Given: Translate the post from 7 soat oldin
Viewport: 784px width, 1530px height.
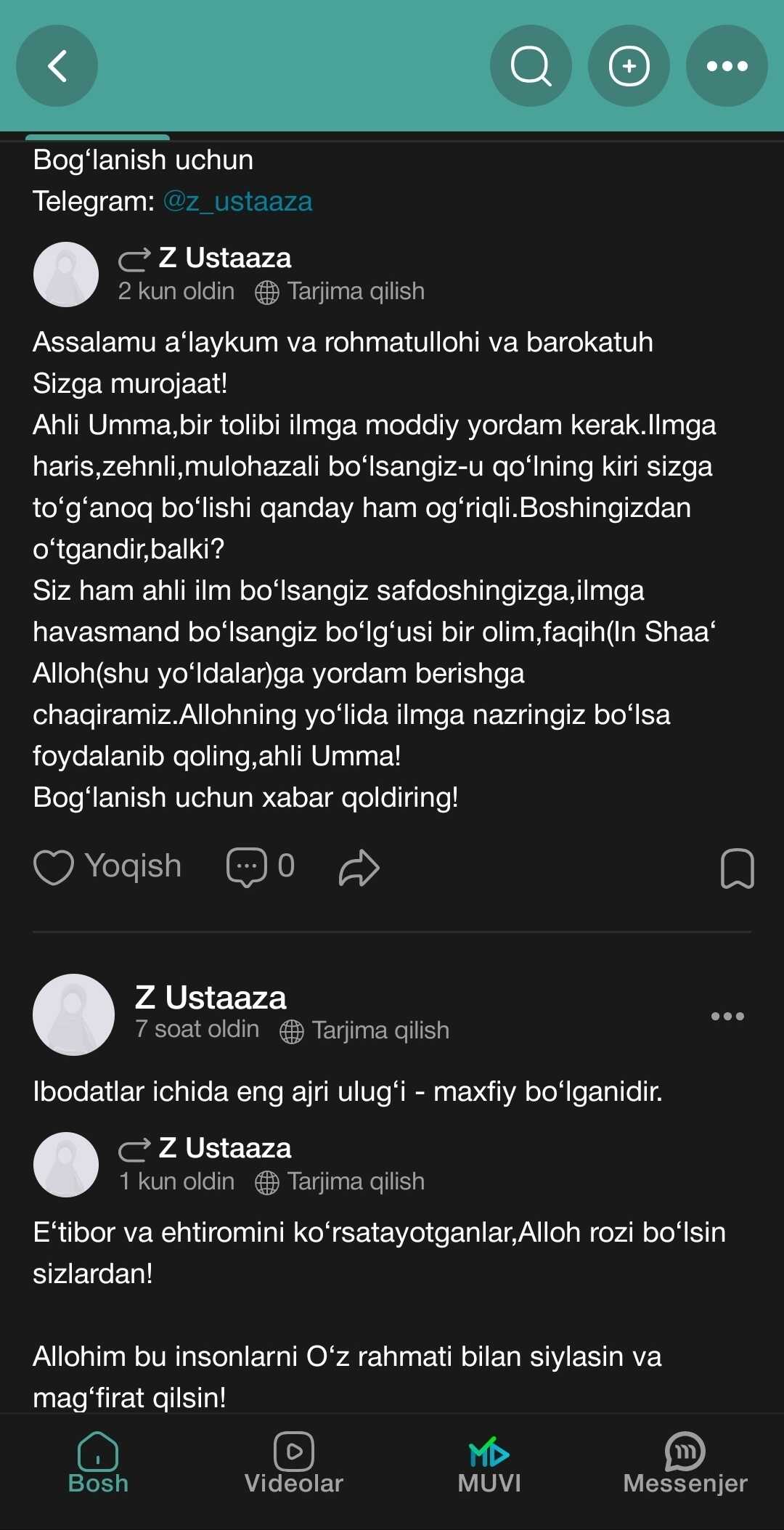Looking at the screenshot, I should 365,1030.
